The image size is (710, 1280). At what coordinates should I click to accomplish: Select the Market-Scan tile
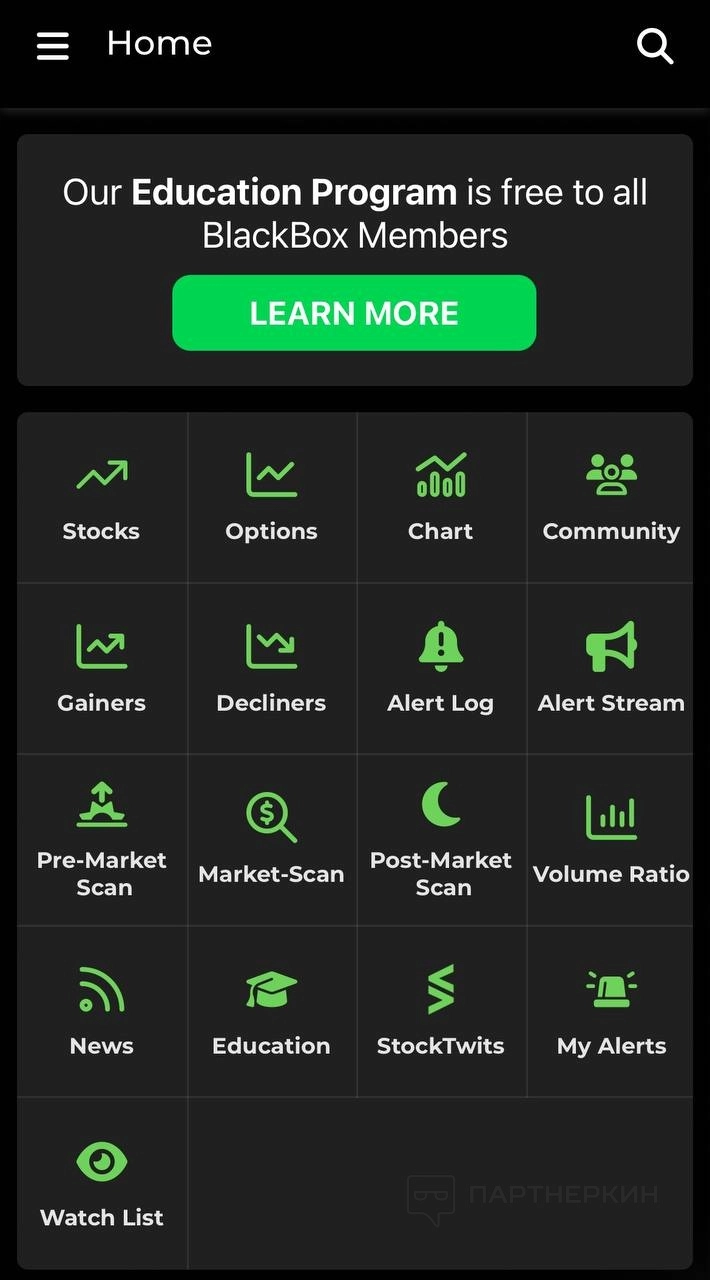[x=271, y=840]
